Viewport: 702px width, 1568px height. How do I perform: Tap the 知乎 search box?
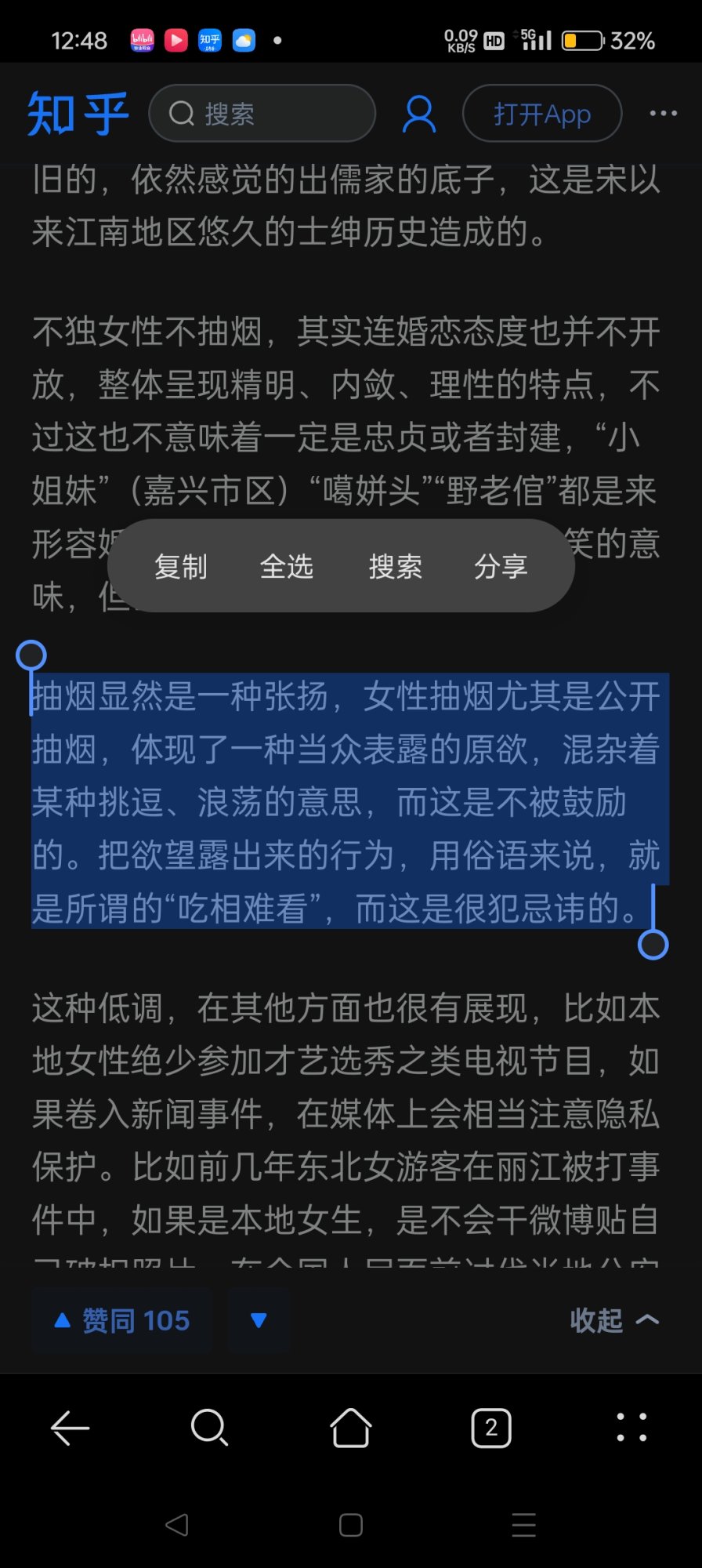[262, 114]
